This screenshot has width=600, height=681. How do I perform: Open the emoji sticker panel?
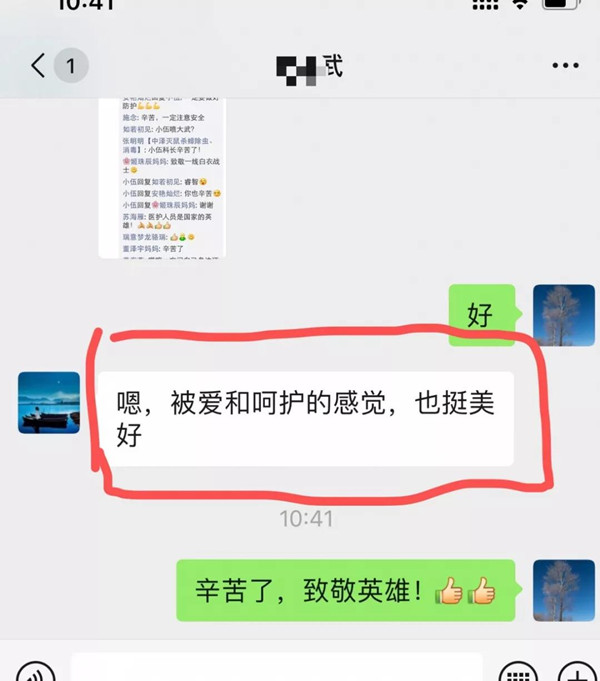pos(517,672)
